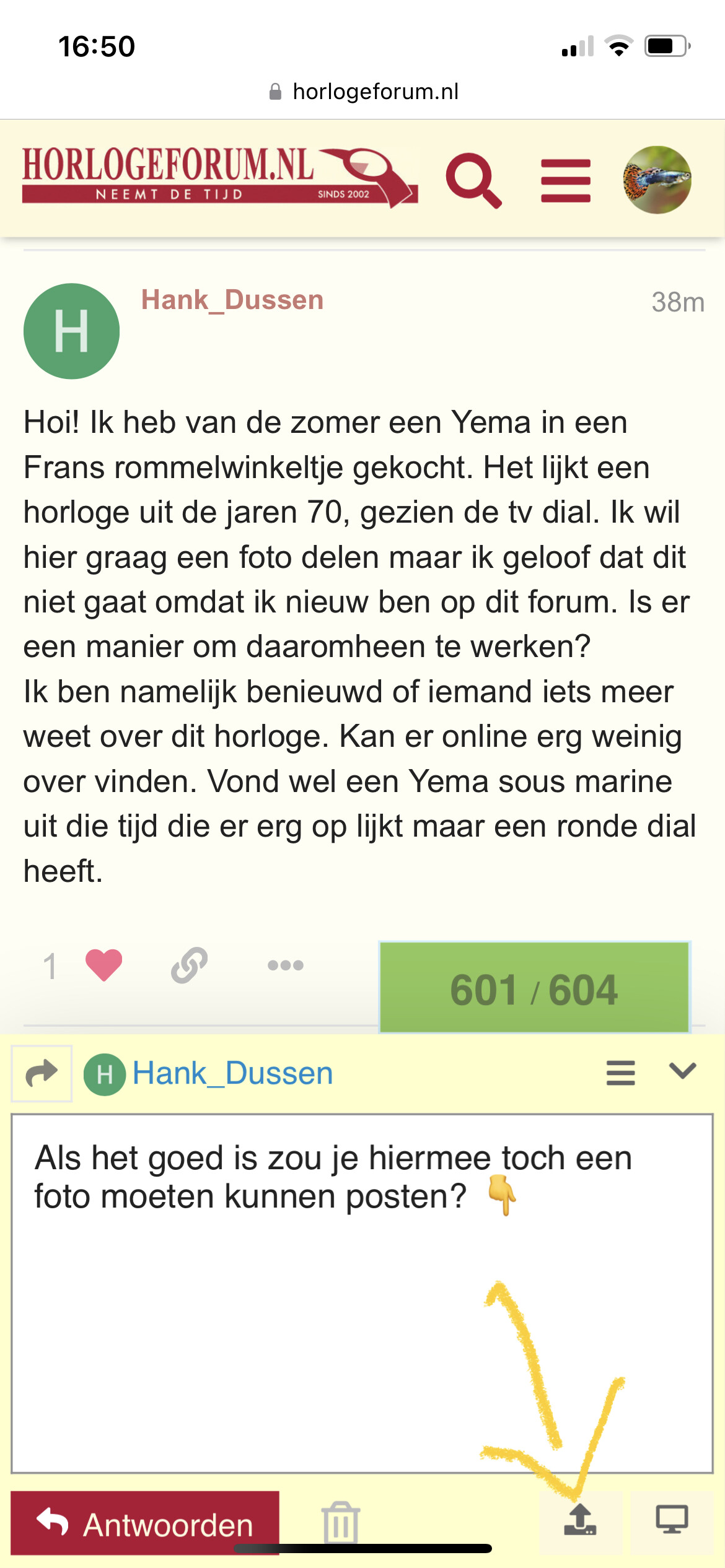Image resolution: width=725 pixels, height=1568 pixels.
Task: Like Hank_Dussen's post with the heart
Action: [104, 965]
